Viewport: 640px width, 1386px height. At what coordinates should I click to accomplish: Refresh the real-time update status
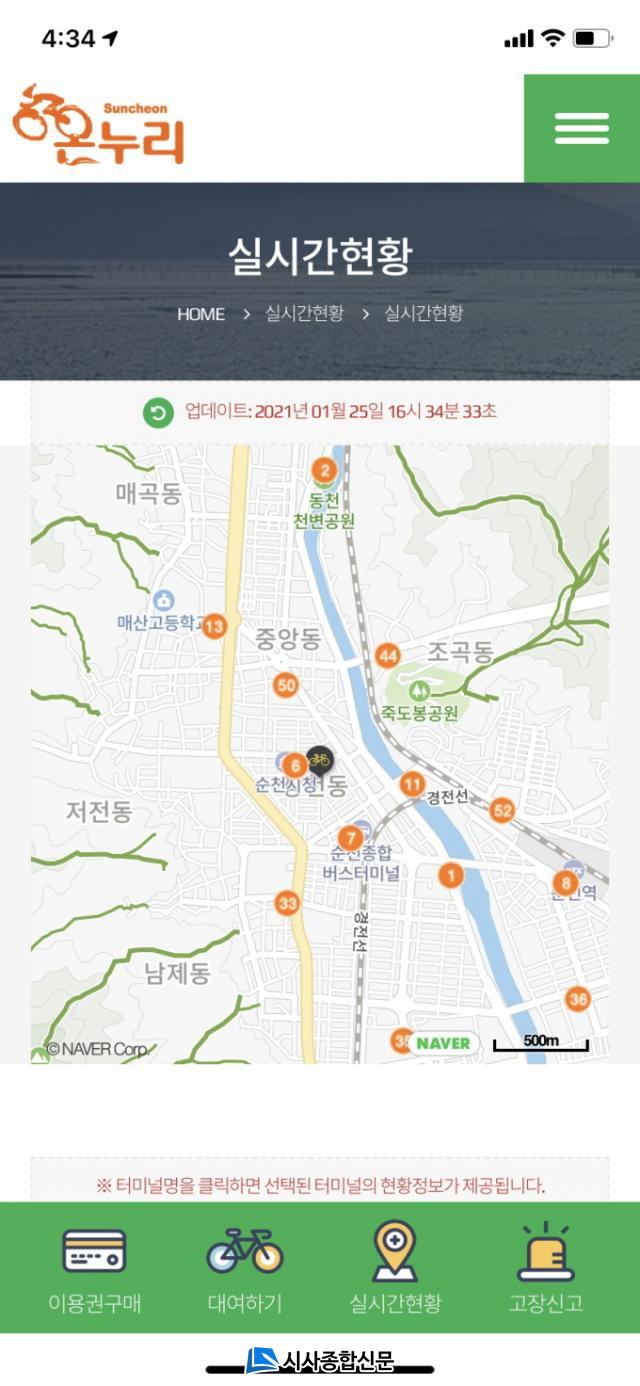click(158, 412)
